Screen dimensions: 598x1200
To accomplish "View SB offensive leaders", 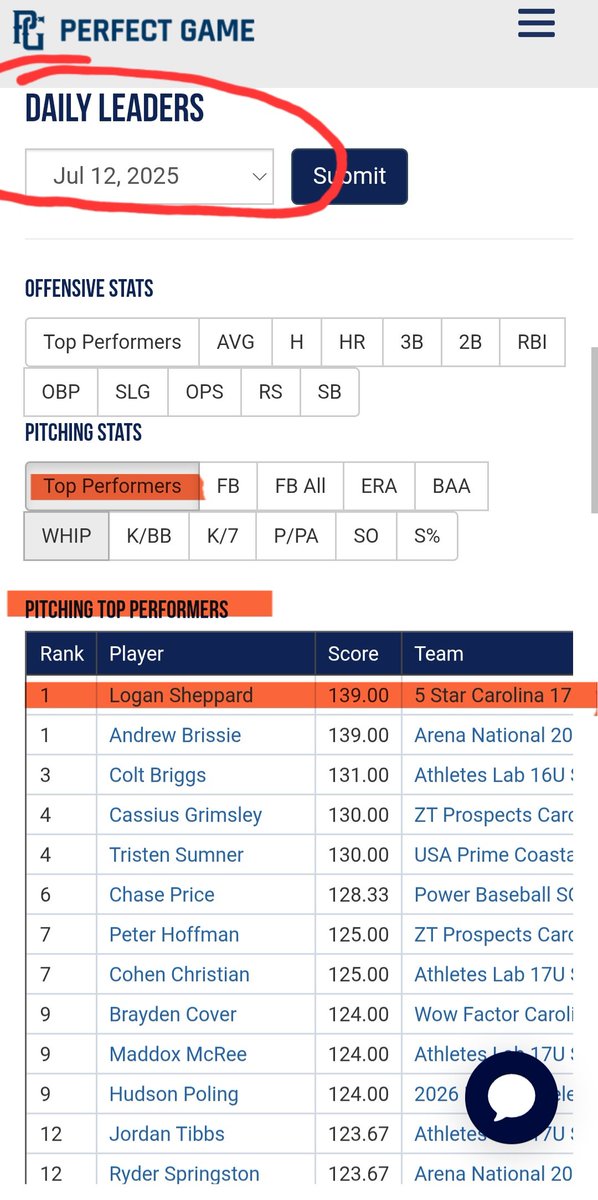I will click(329, 392).
